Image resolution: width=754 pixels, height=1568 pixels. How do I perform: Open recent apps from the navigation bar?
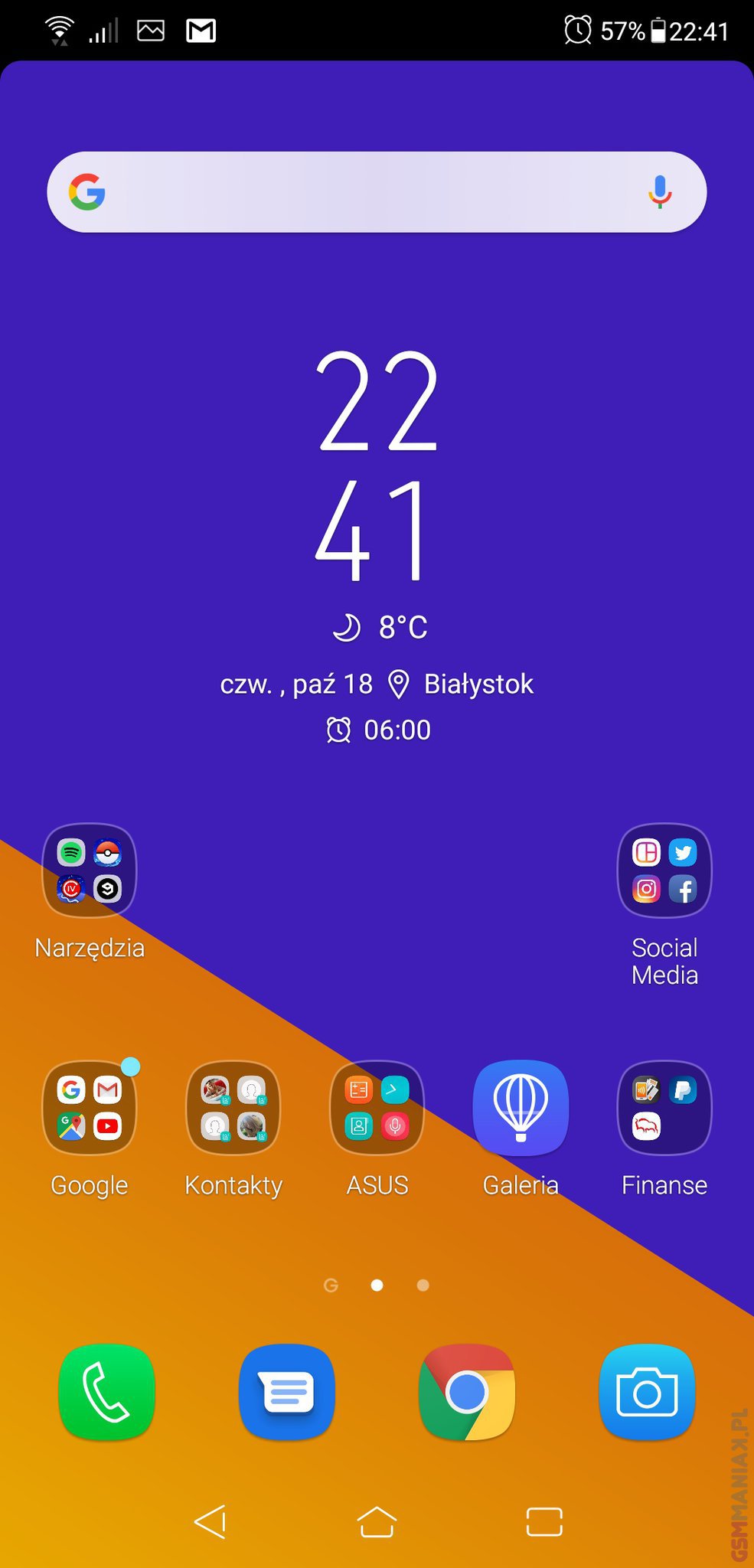coord(544,1521)
